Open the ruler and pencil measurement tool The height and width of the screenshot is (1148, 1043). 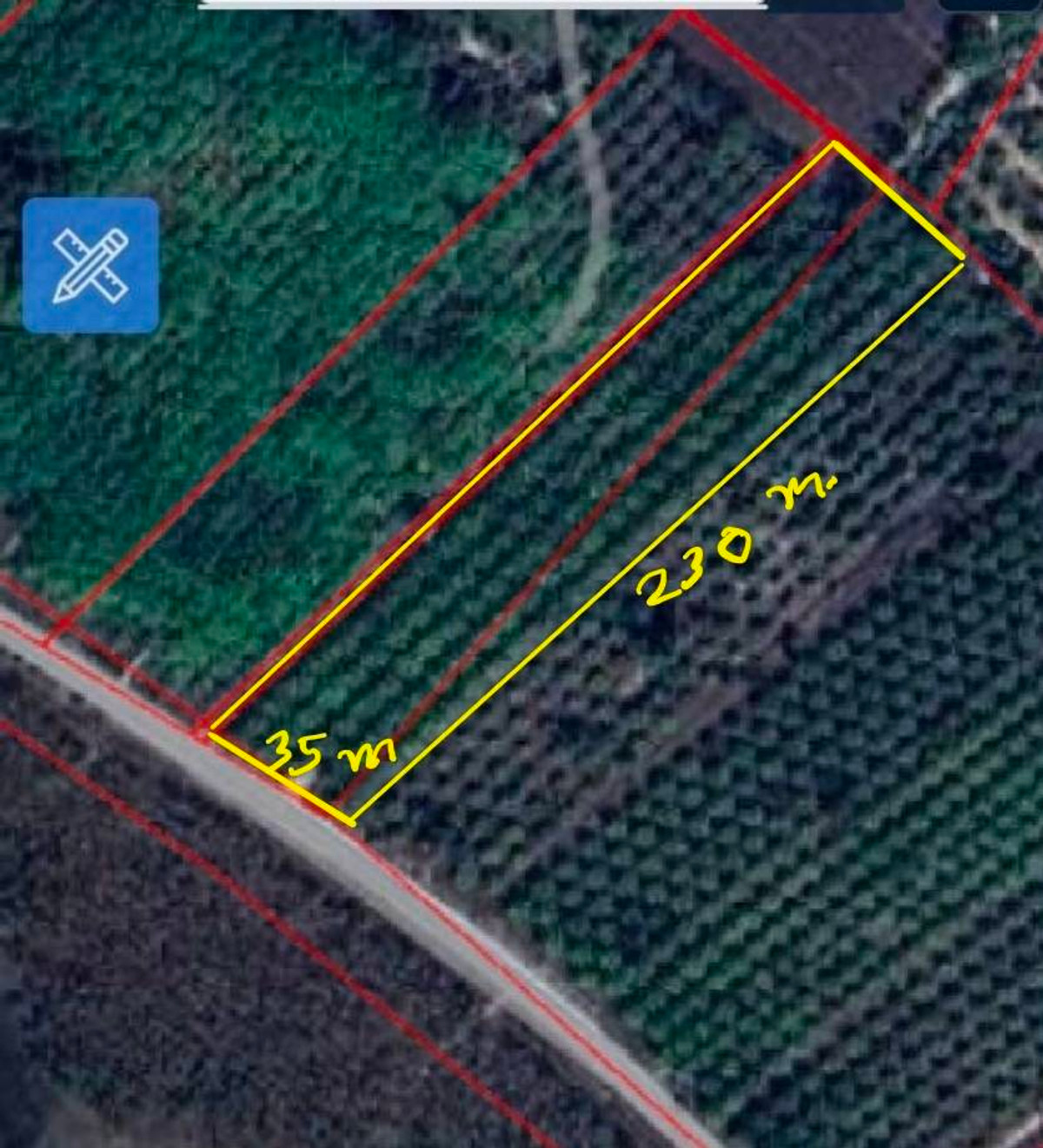click(x=90, y=265)
